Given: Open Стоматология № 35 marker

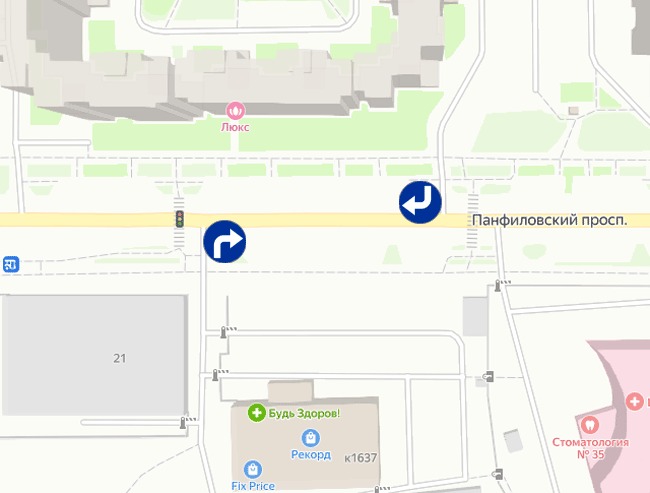Looking at the screenshot, I should 590,424.
